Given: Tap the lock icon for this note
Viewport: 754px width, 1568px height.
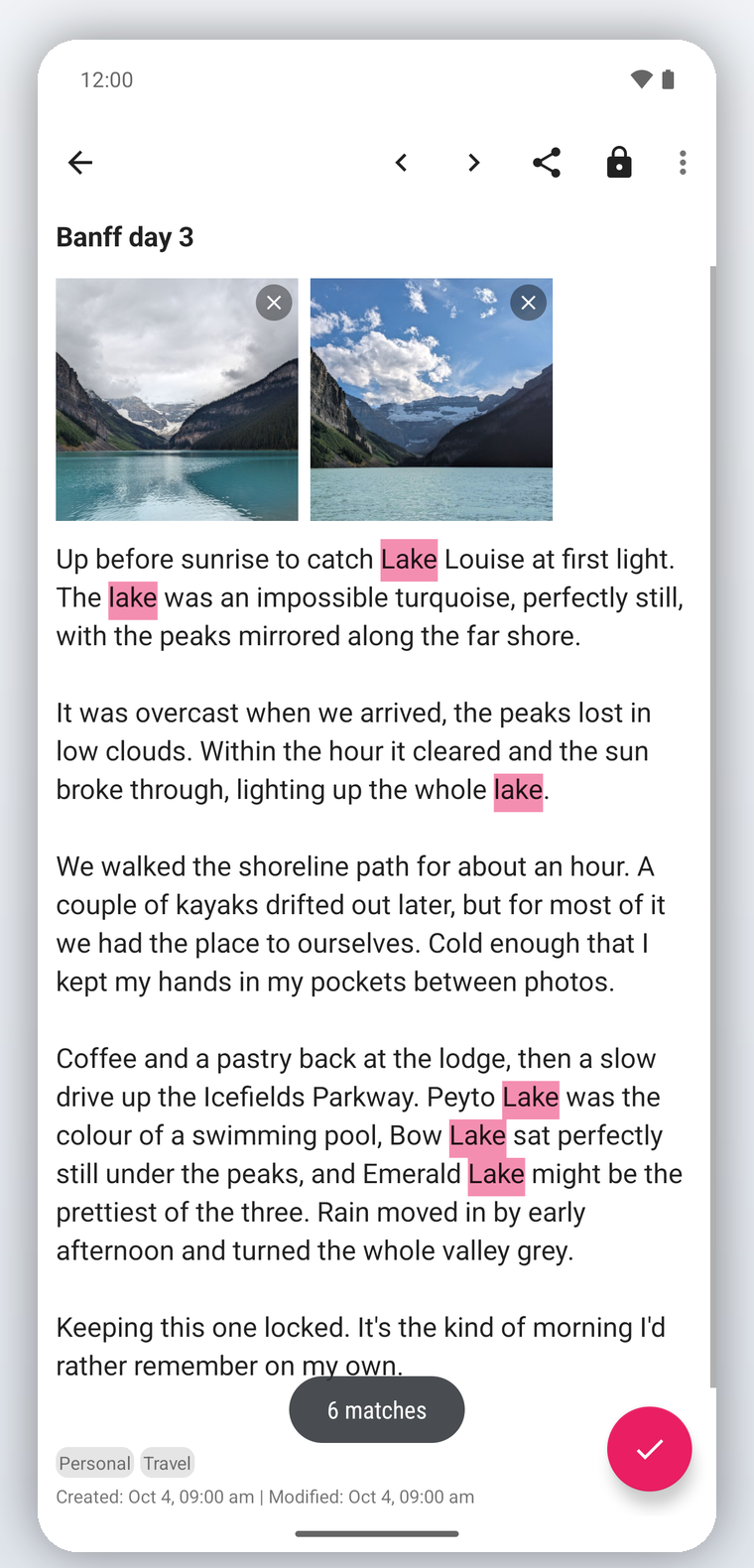Looking at the screenshot, I should coord(619,162).
